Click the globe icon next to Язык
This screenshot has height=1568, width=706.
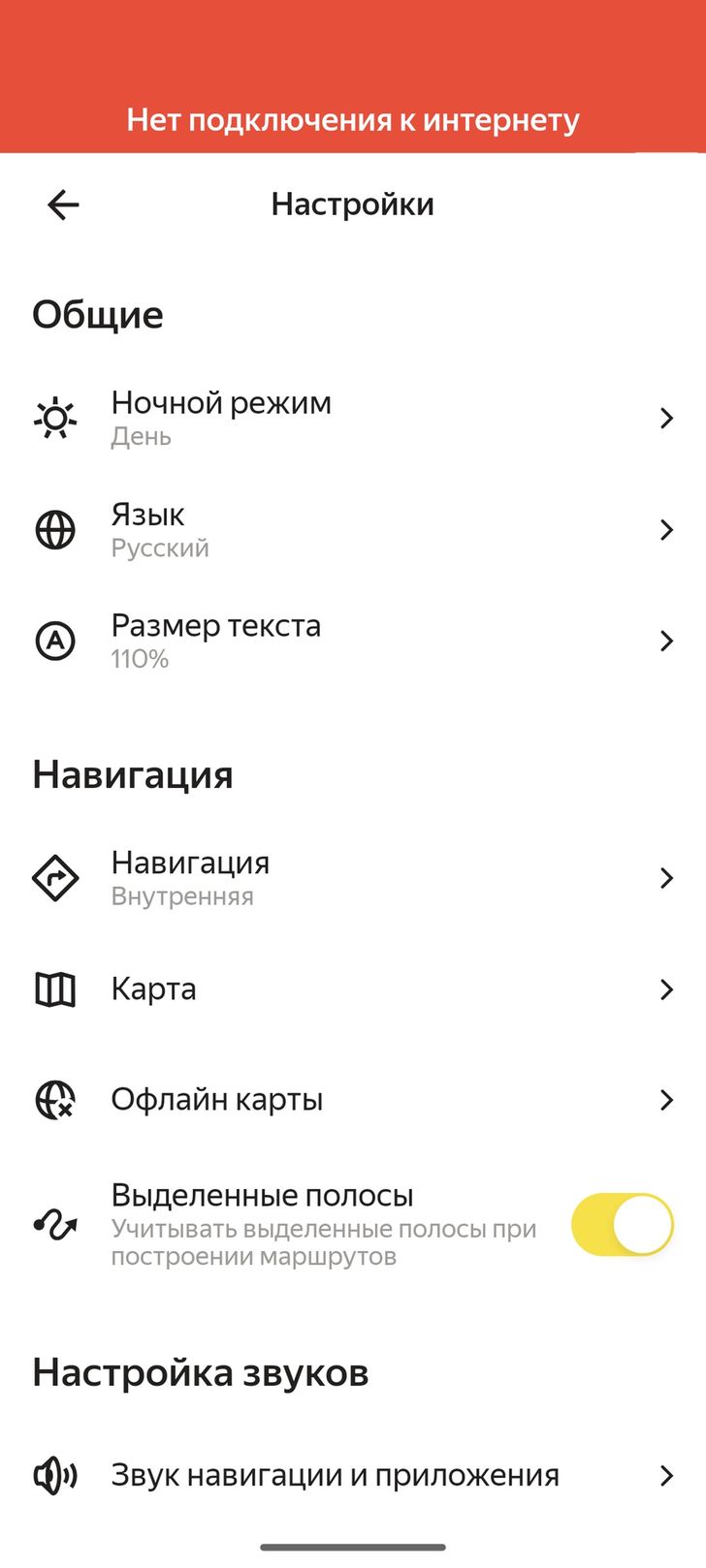[x=55, y=530]
